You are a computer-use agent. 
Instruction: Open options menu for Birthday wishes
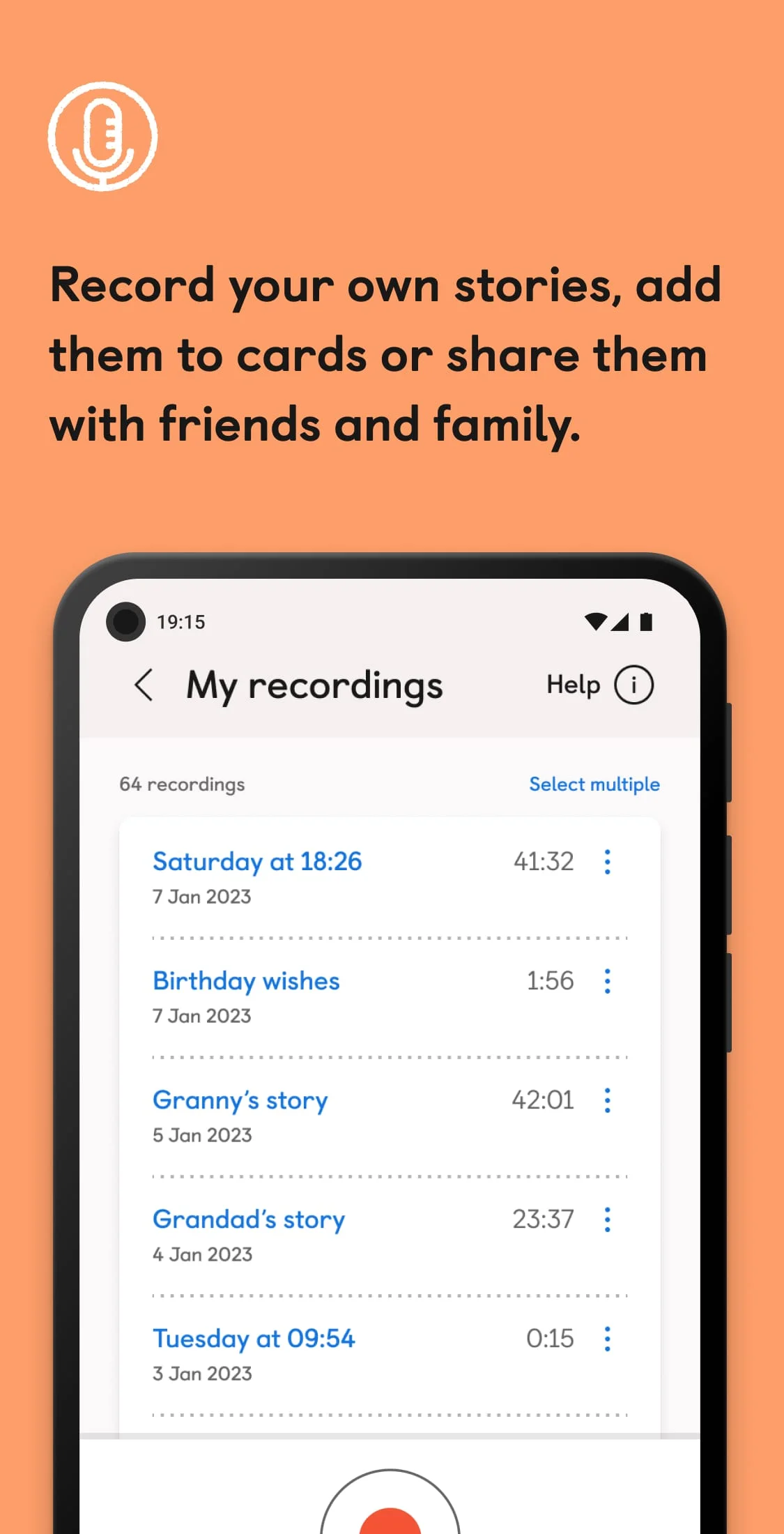pos(608,982)
